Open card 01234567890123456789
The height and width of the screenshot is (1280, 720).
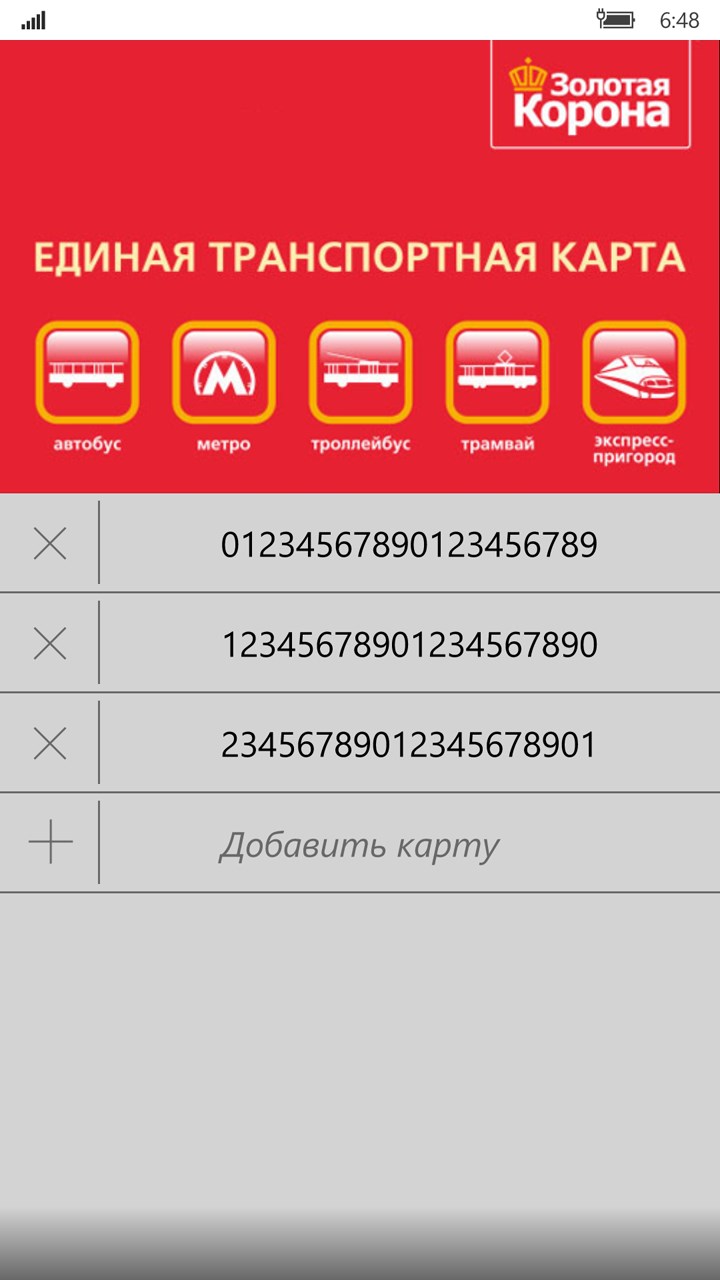[409, 544]
